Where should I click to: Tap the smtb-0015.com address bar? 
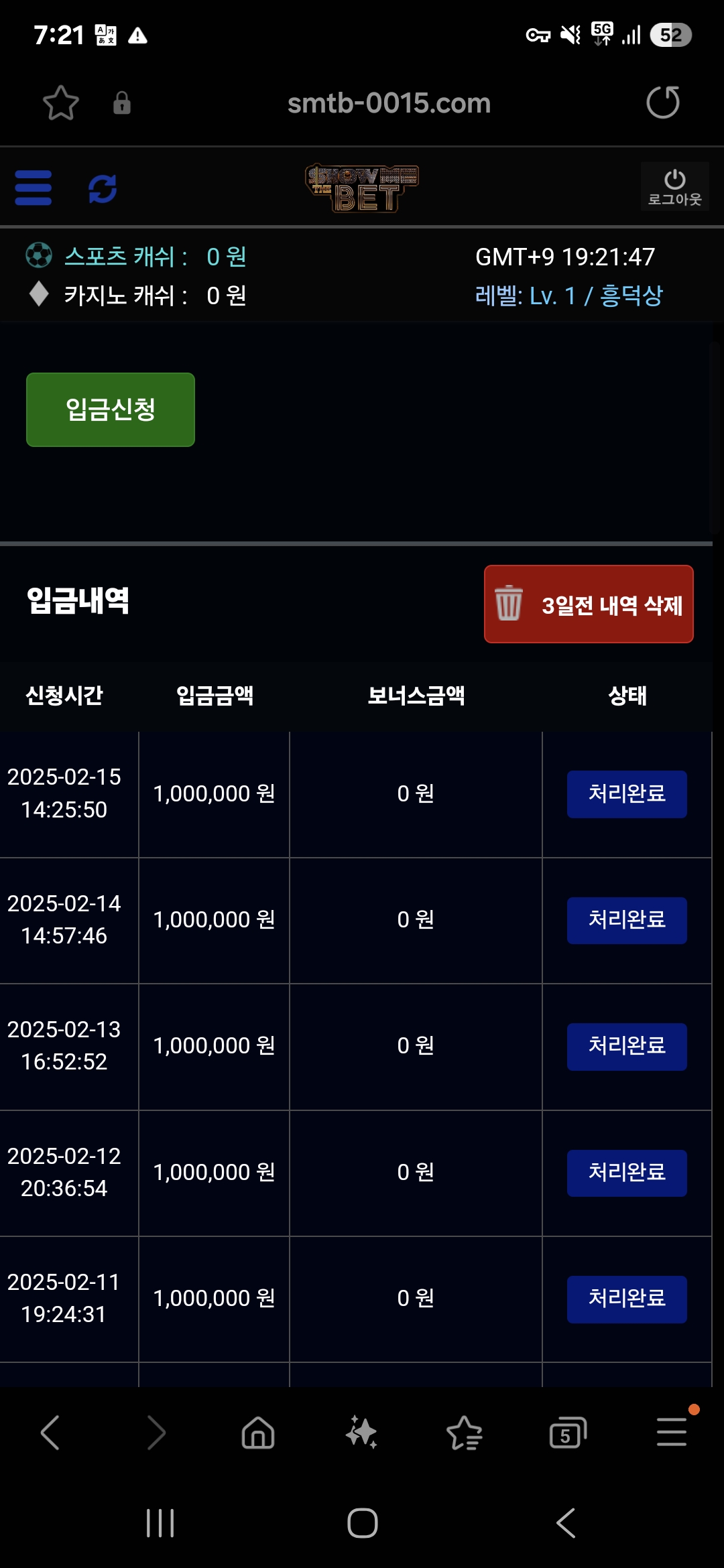click(389, 103)
